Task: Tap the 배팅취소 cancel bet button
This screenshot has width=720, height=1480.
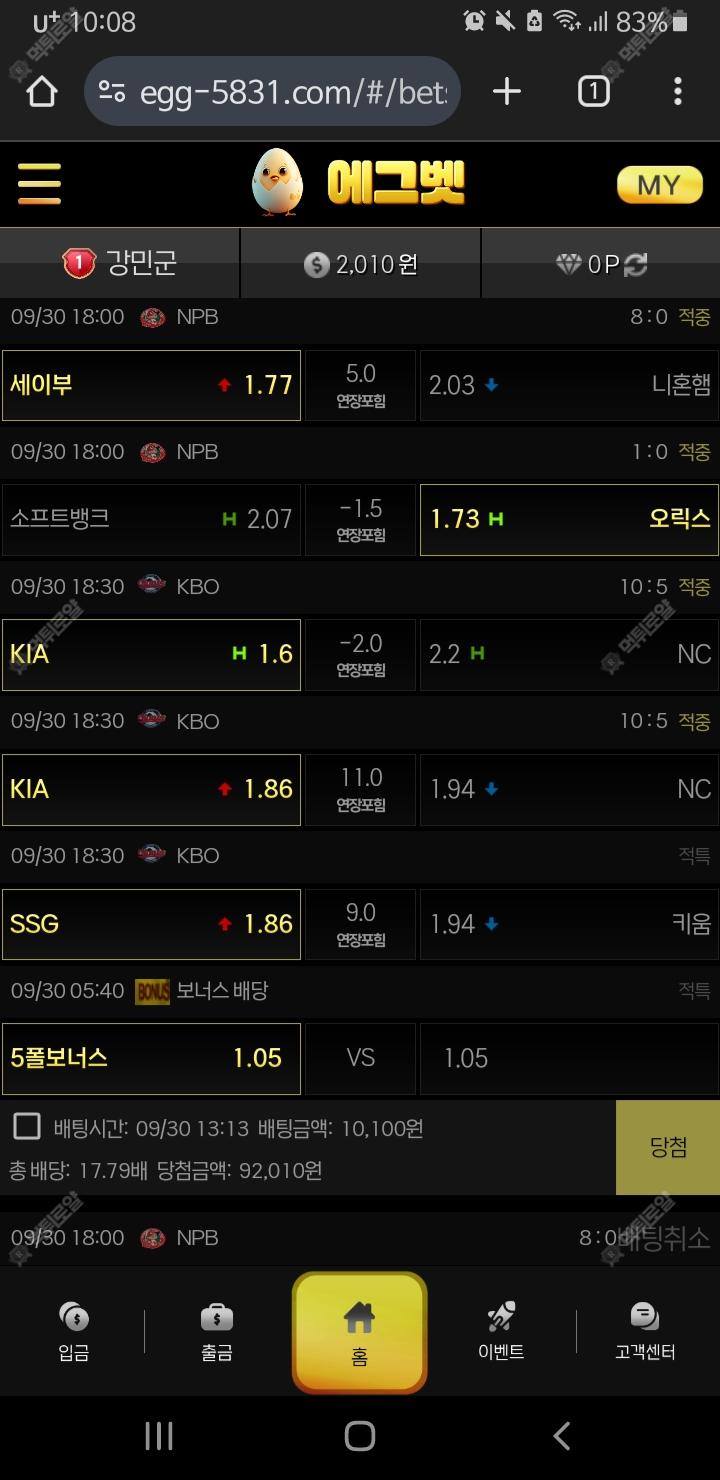Action: tap(664, 1238)
